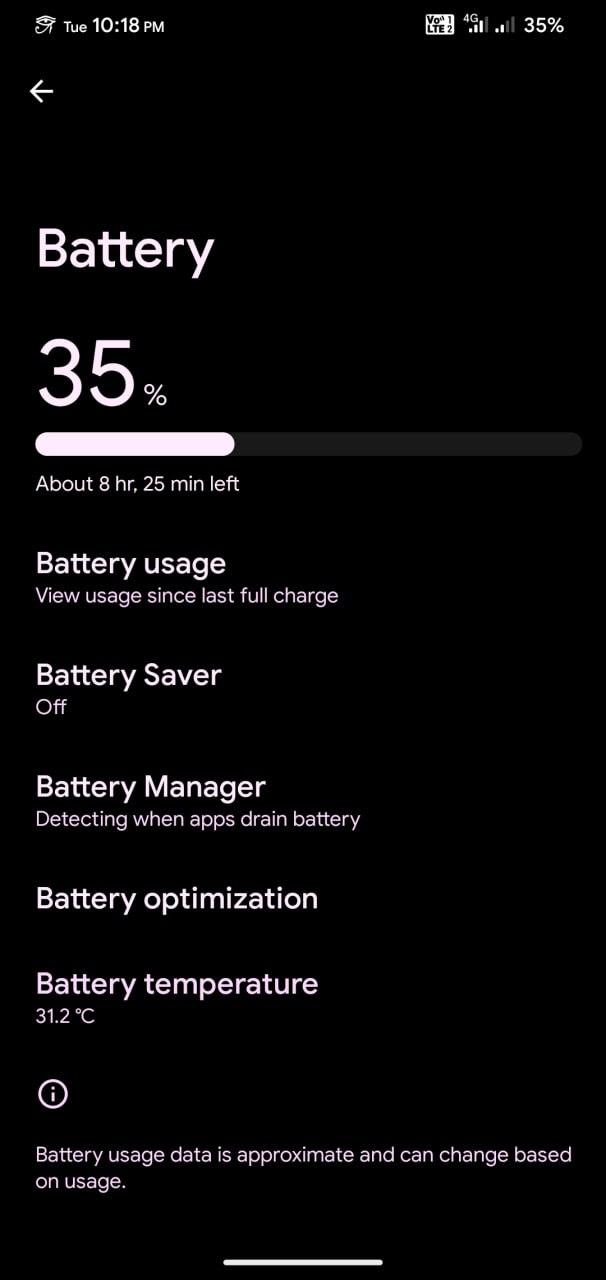Open Battery optimization
Viewport: 606px width, 1280px height.
click(303, 898)
